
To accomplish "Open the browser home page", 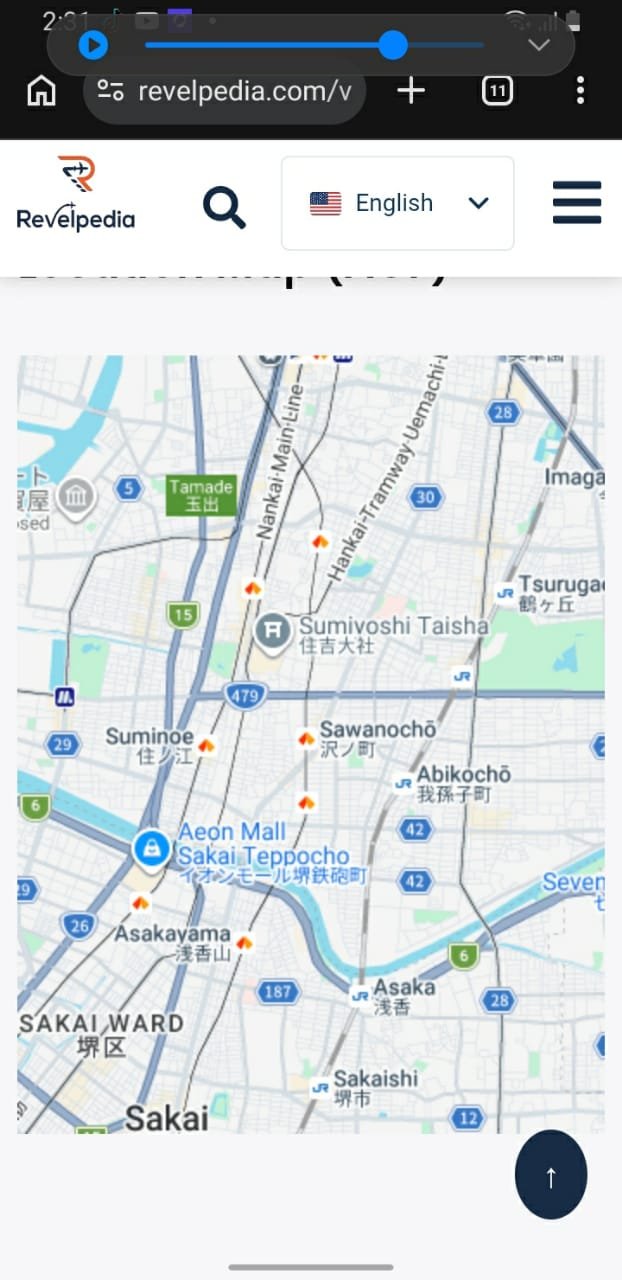I will [41, 92].
